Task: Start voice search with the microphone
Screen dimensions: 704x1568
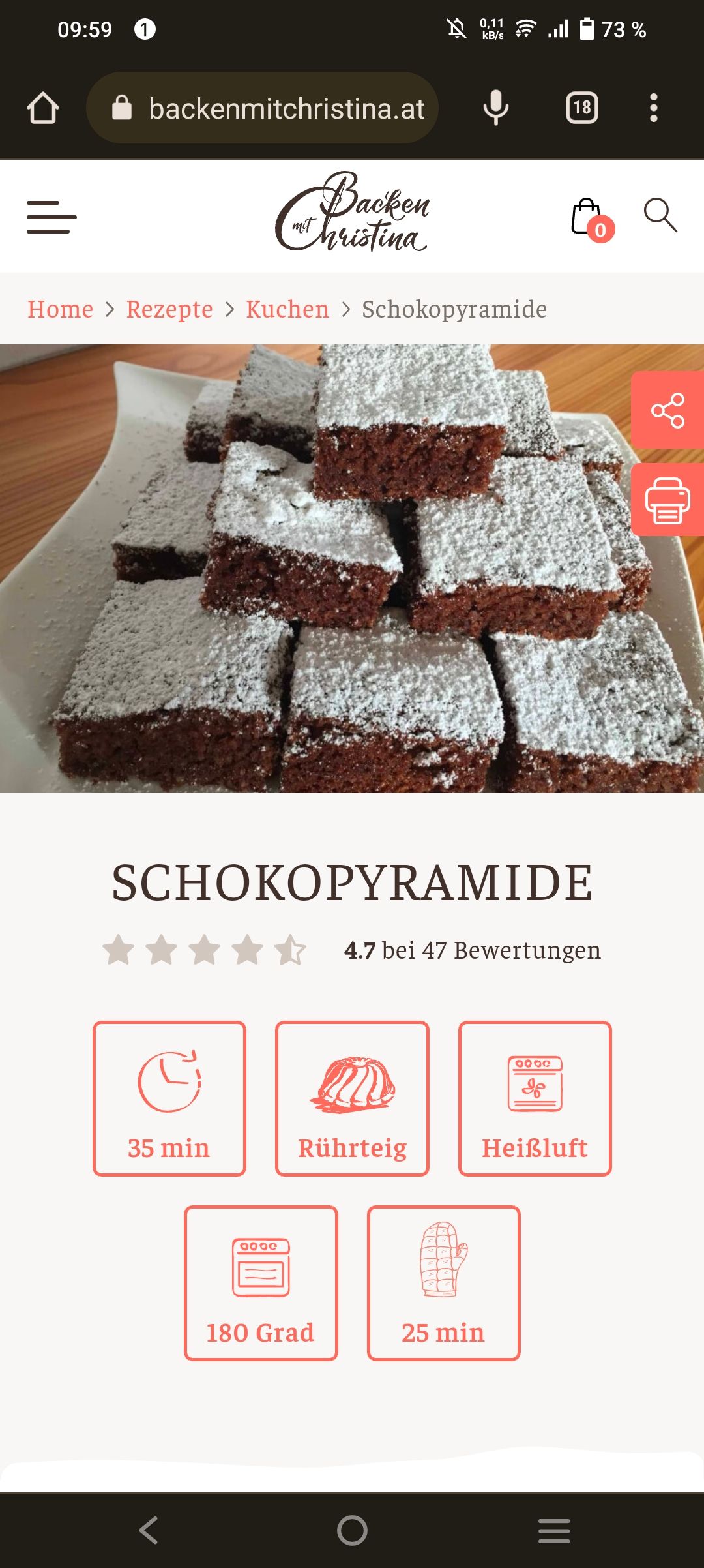Action: [x=496, y=108]
